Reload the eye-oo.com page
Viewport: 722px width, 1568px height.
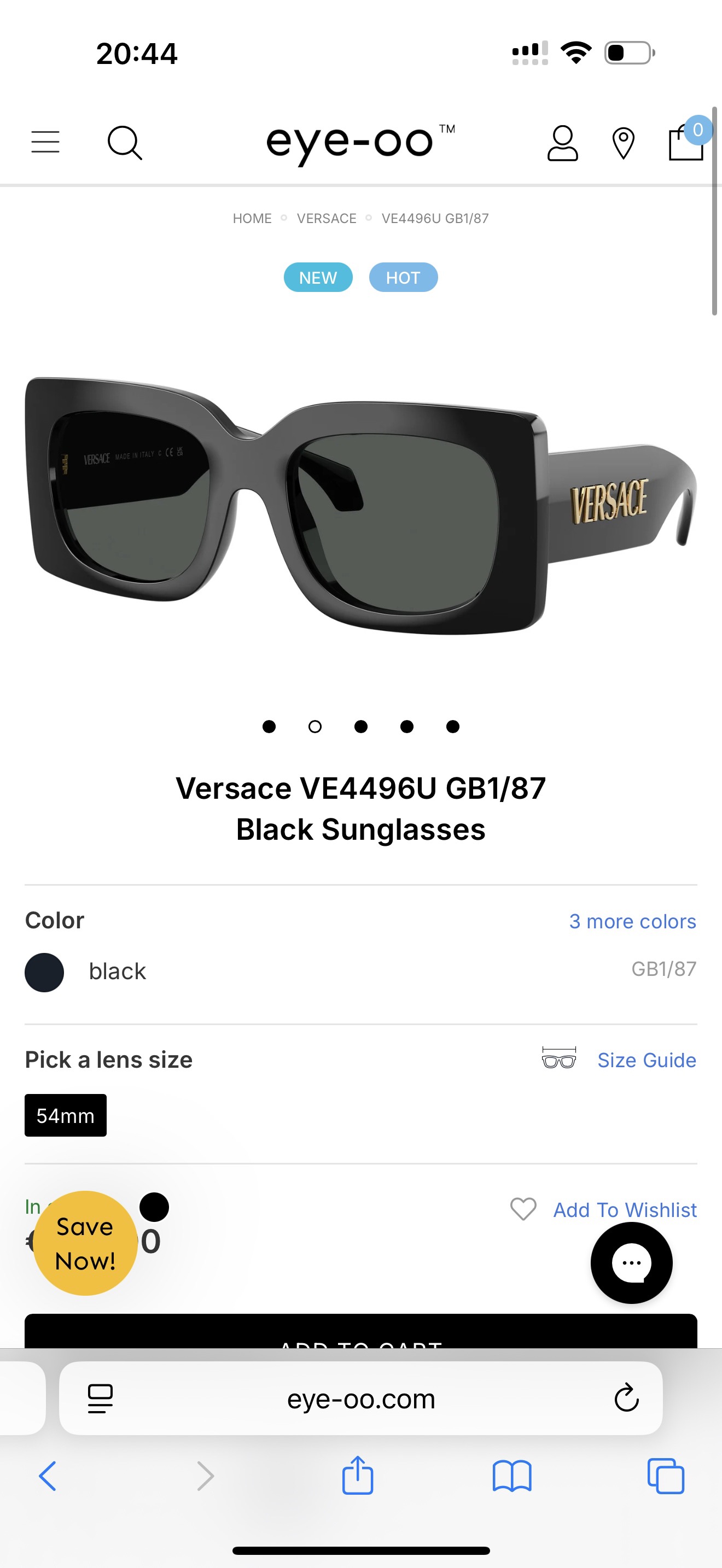pos(626,1397)
